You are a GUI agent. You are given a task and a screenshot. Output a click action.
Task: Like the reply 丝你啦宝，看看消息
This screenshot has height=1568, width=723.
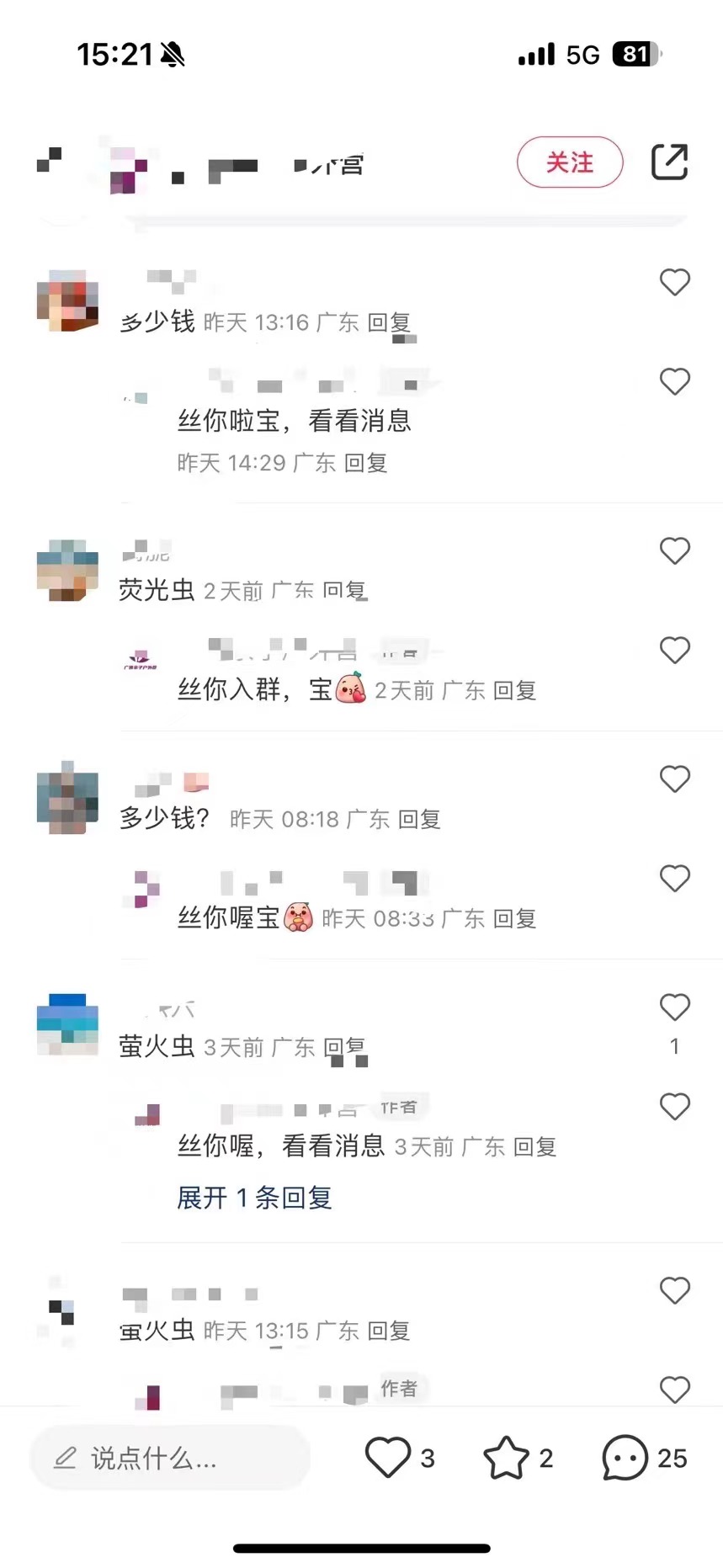[675, 381]
